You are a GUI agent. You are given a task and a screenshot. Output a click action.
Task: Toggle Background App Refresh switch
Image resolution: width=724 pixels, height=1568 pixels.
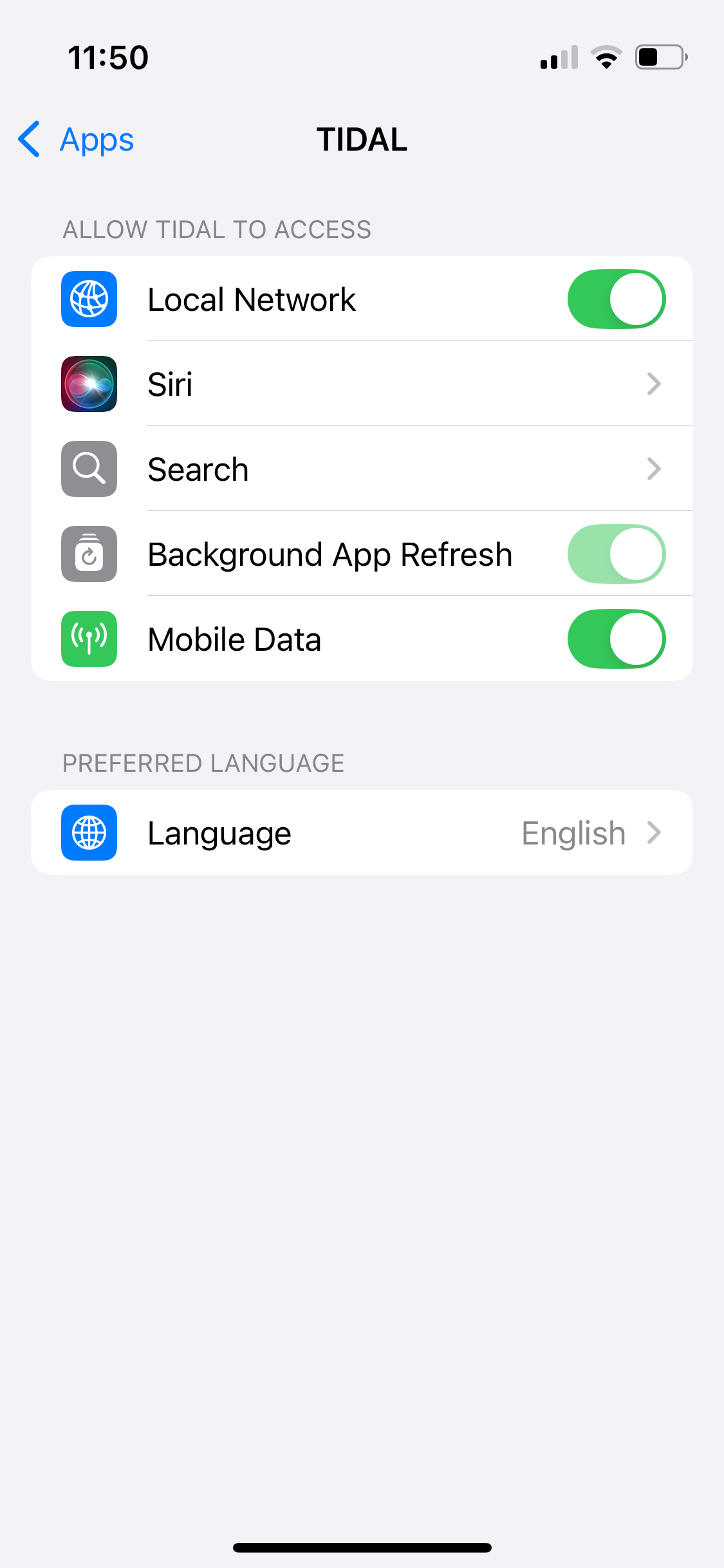tap(615, 554)
